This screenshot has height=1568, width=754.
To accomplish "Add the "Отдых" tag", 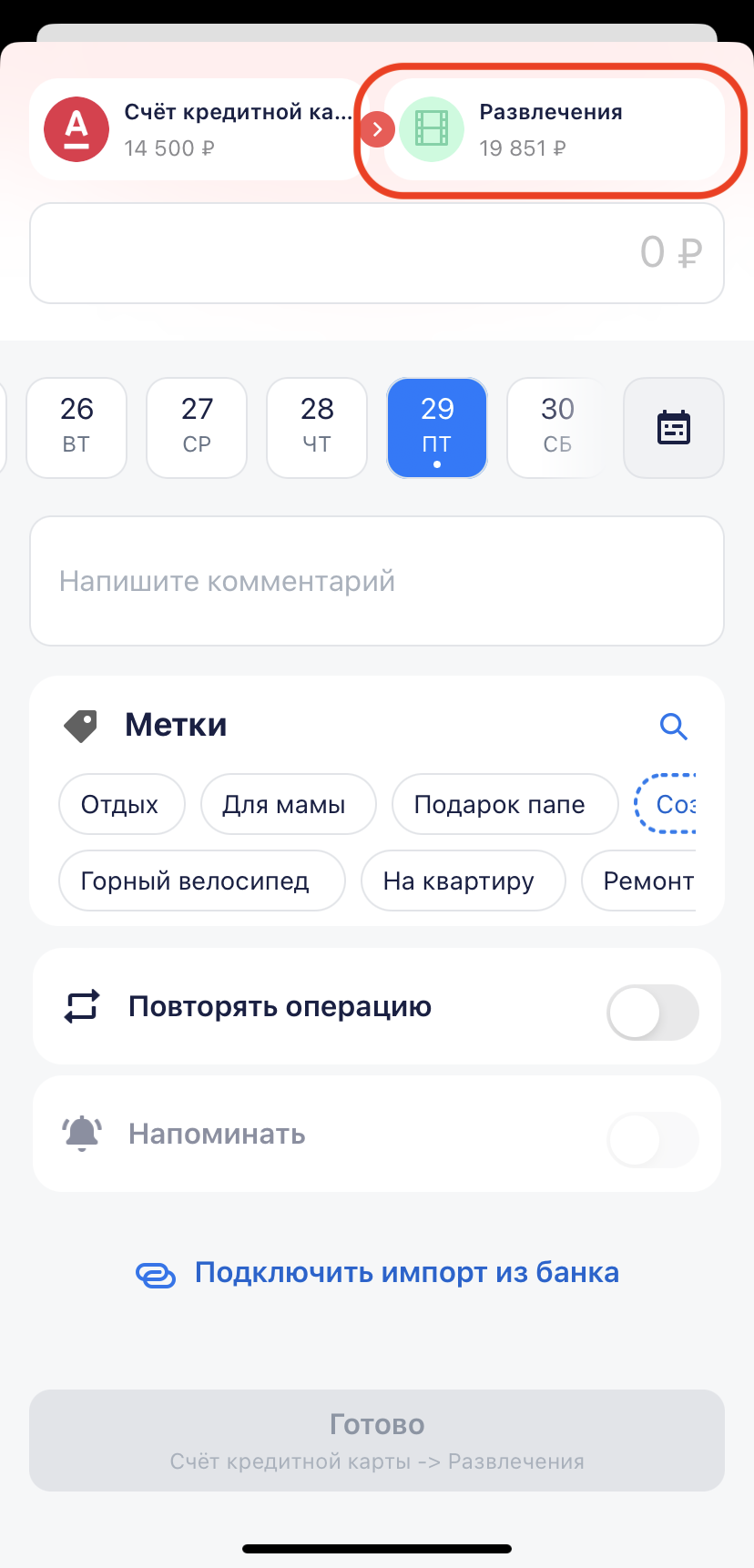I will click(x=121, y=804).
